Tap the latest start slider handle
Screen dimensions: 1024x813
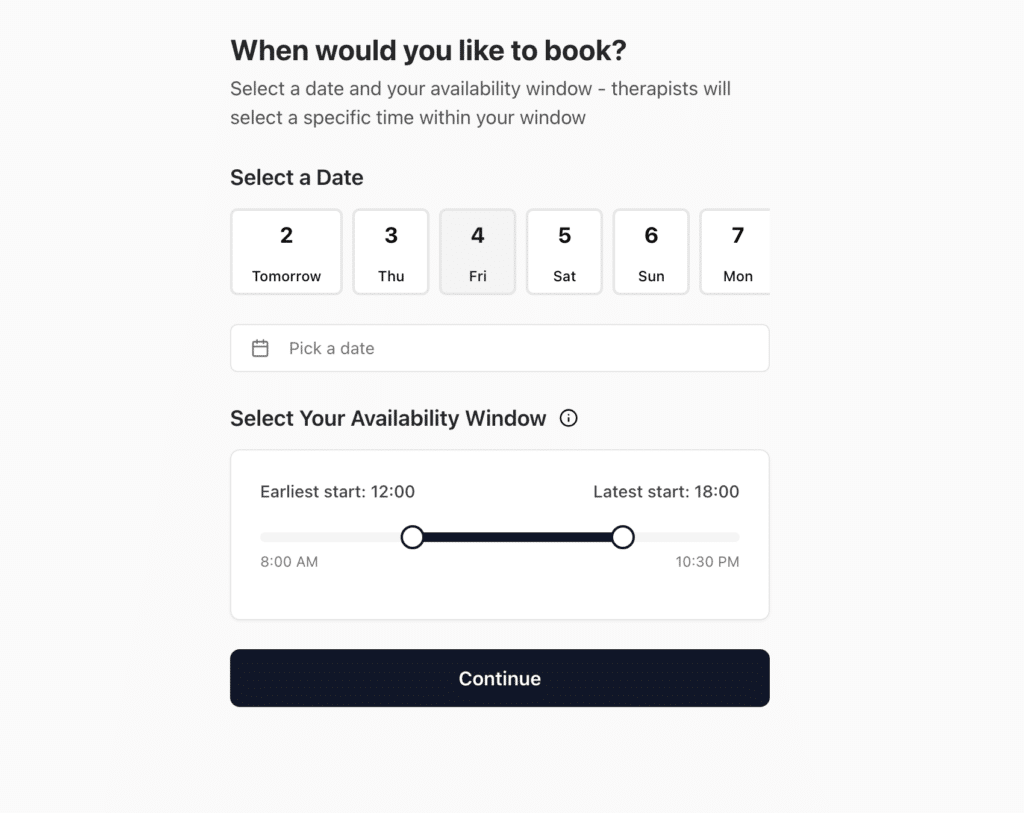(x=622, y=537)
